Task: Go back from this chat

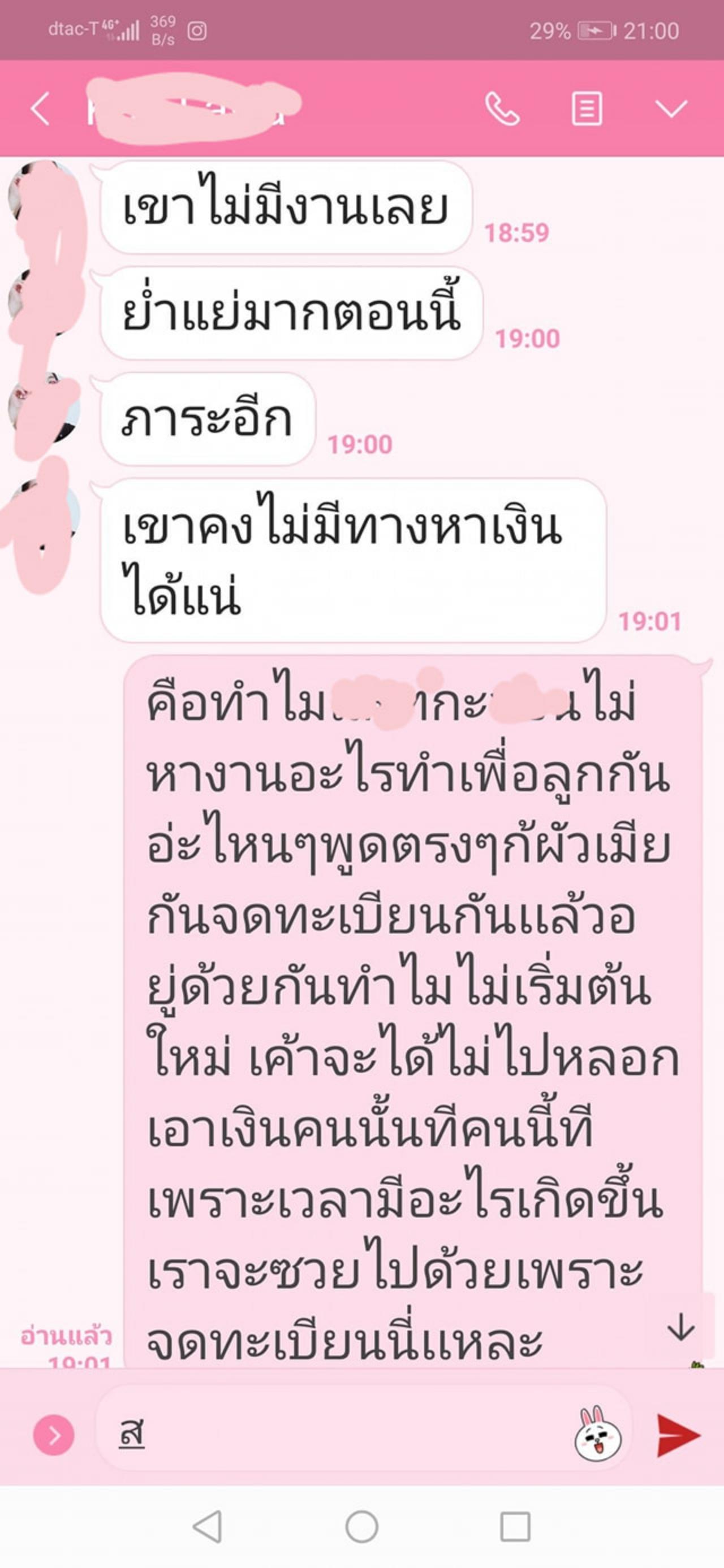Action: 40,110
